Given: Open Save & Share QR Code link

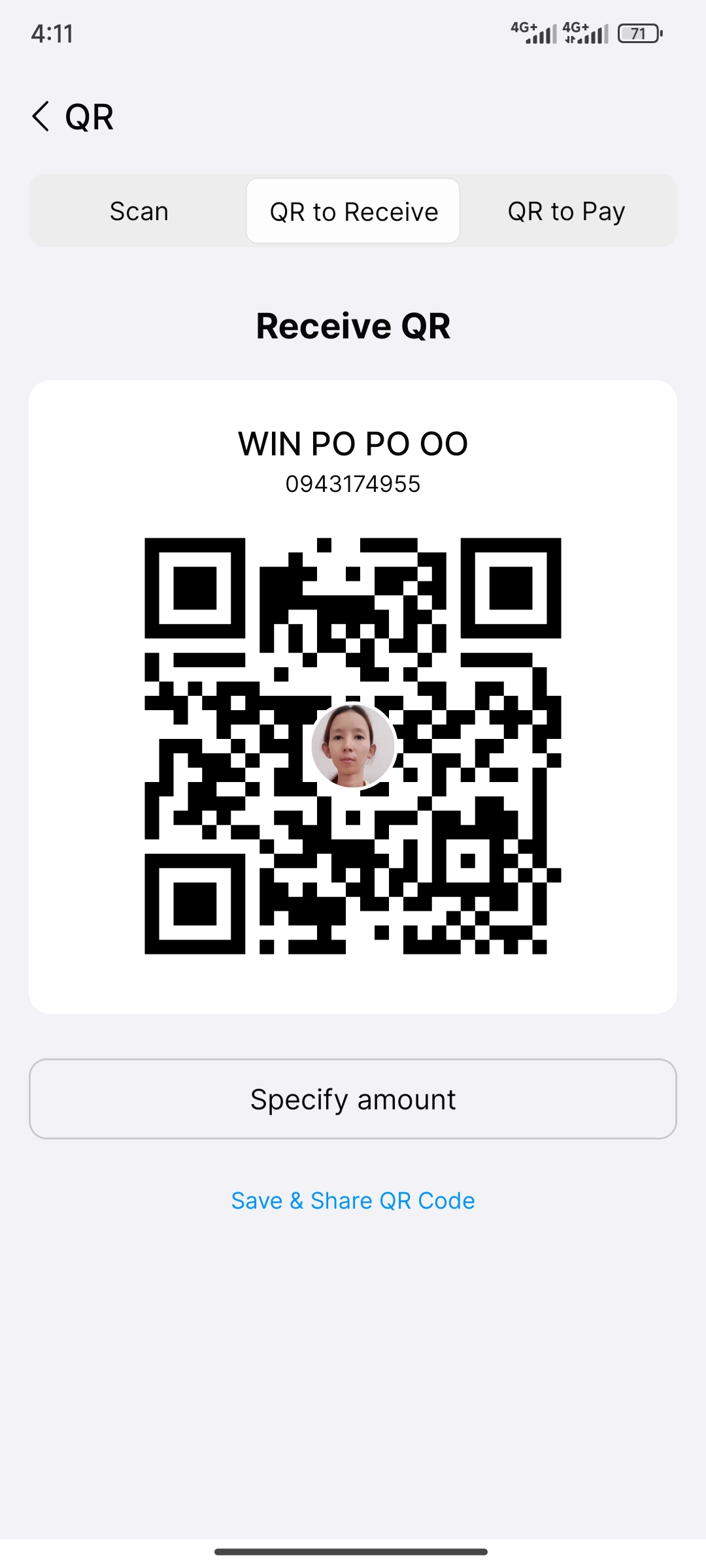Looking at the screenshot, I should click(x=353, y=1201).
